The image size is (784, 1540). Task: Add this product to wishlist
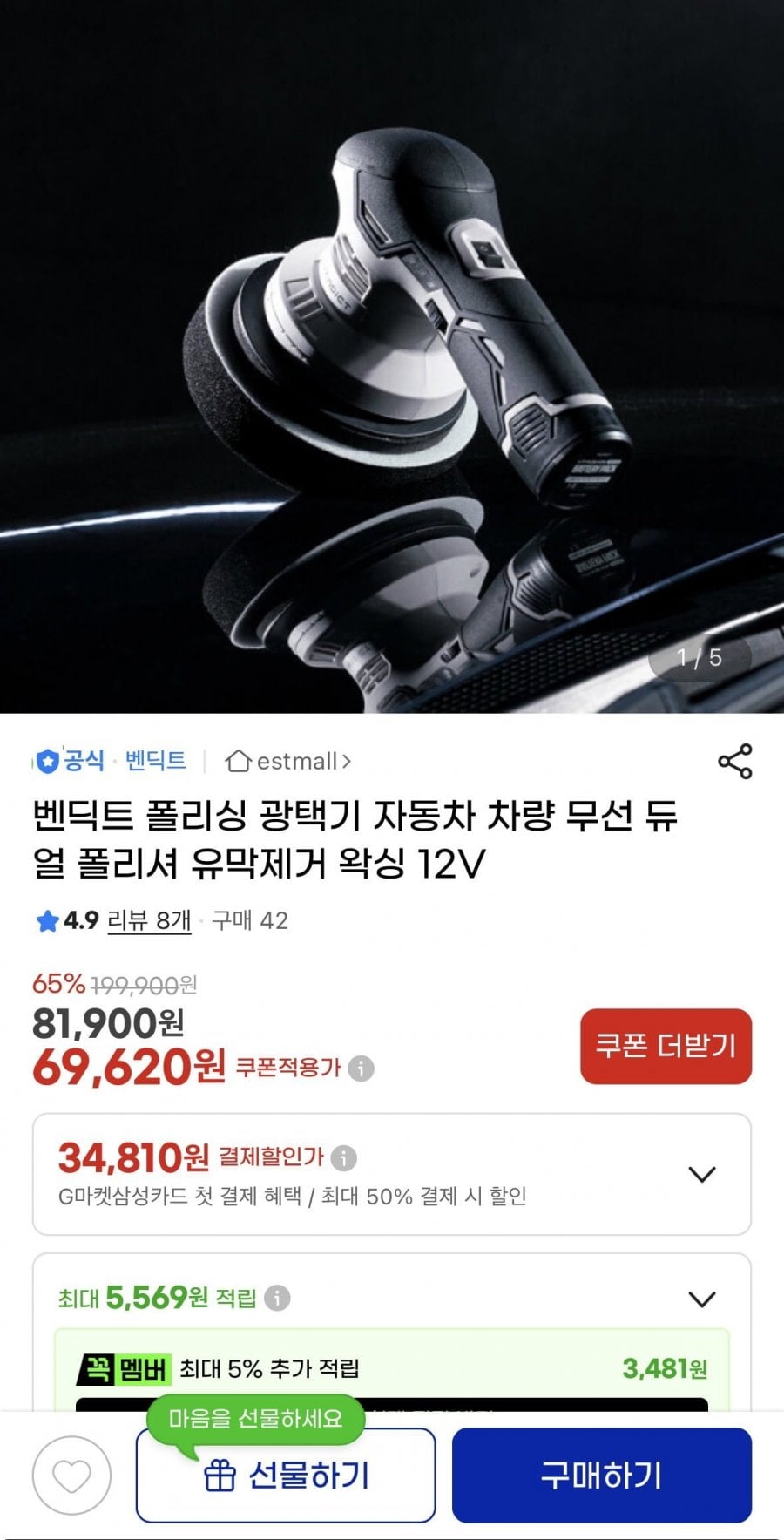(71, 1476)
